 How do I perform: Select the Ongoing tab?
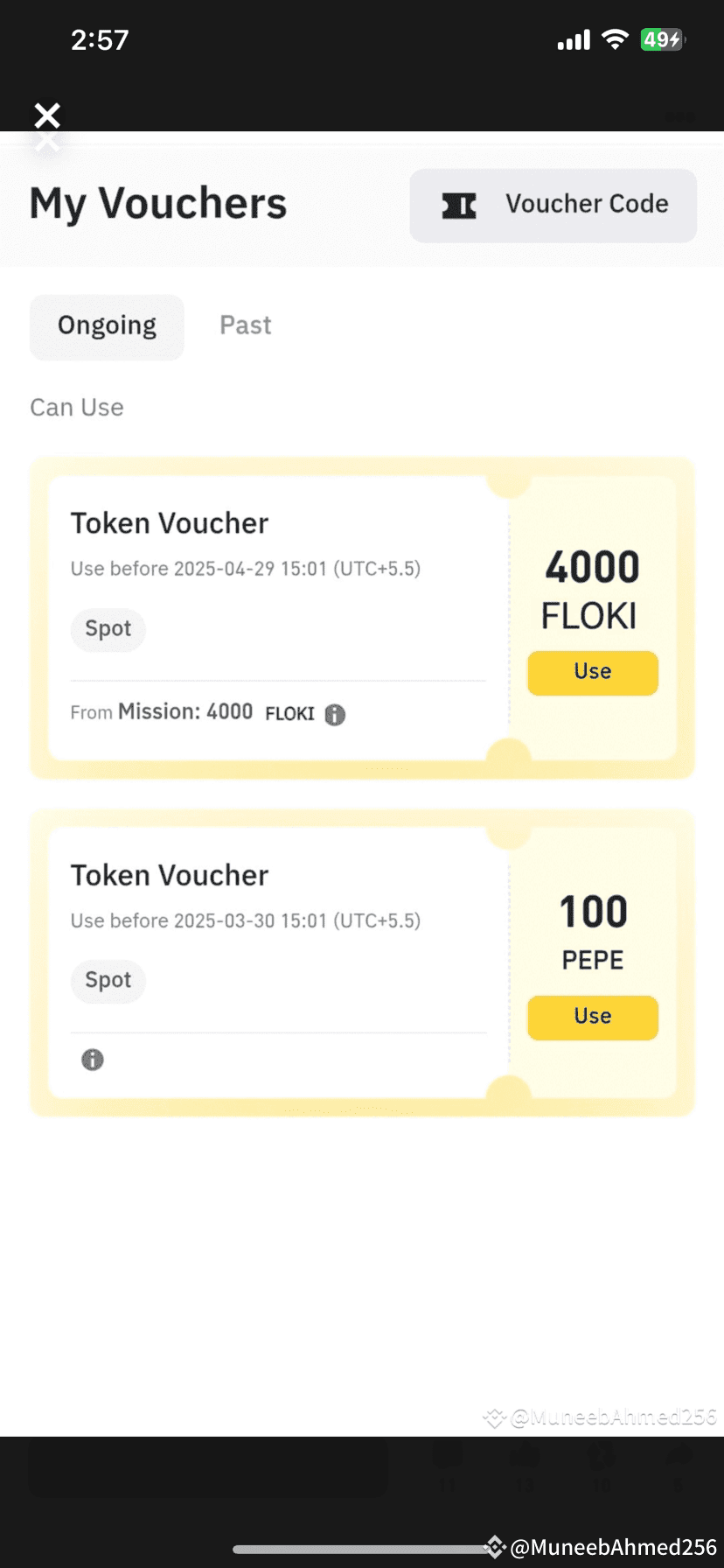coord(107,325)
